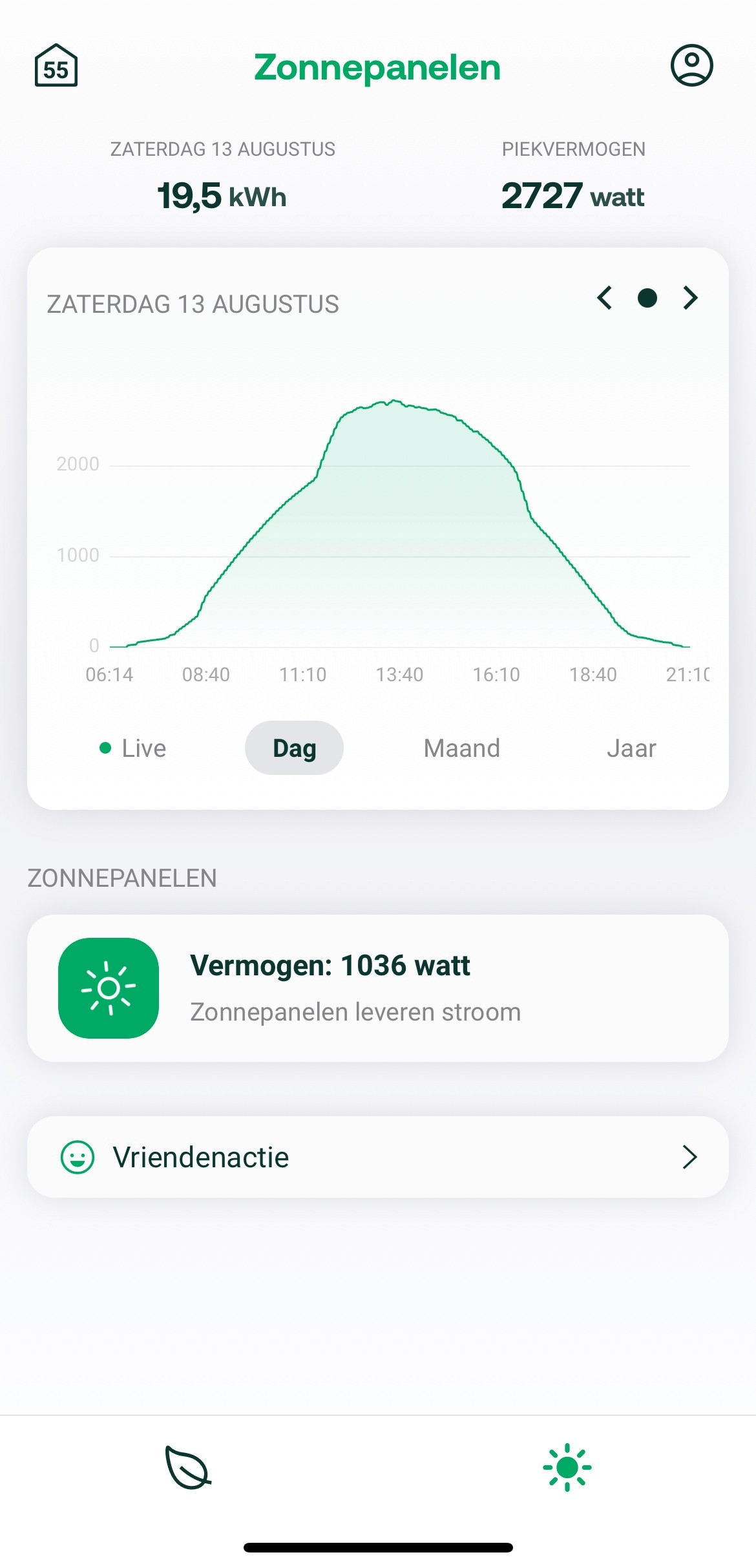Select the Dag view
This screenshot has width=756, height=1568.
[x=294, y=748]
